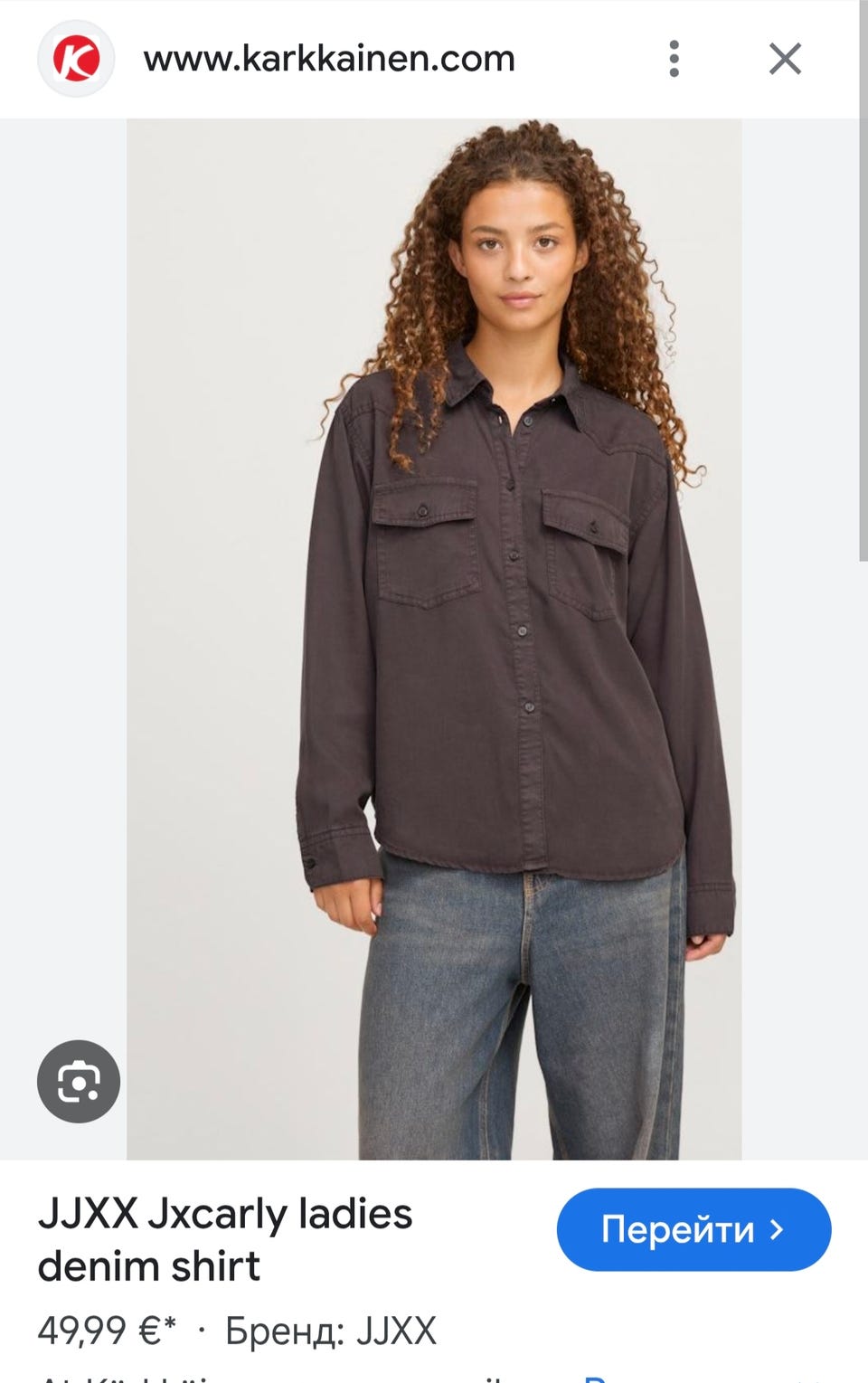Tap the Перейти button to visit the site
The image size is (868, 1383).
(x=693, y=1229)
